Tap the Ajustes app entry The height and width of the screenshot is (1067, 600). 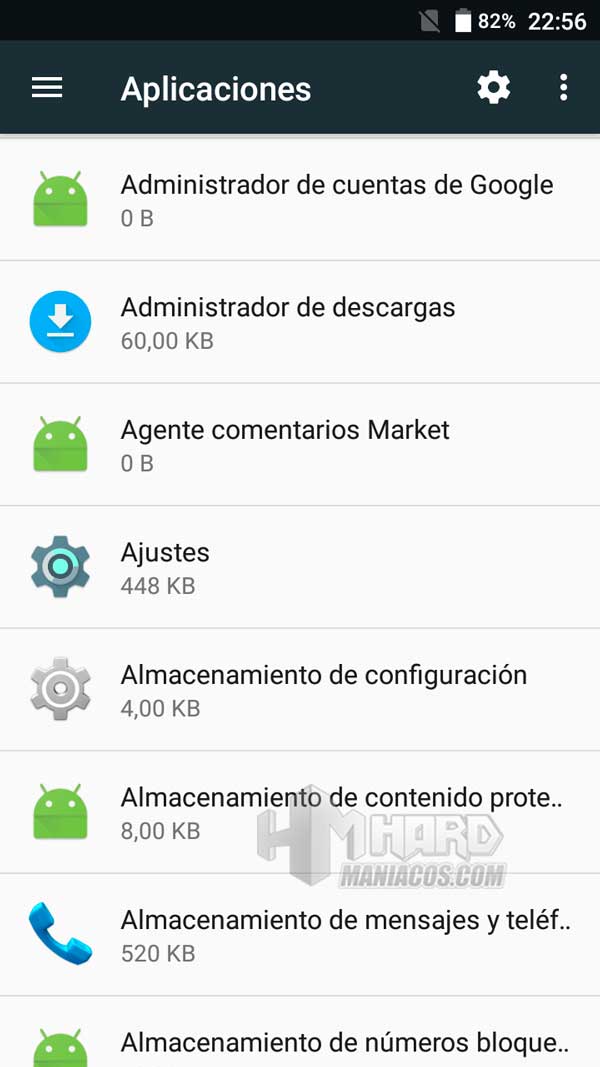click(300, 567)
